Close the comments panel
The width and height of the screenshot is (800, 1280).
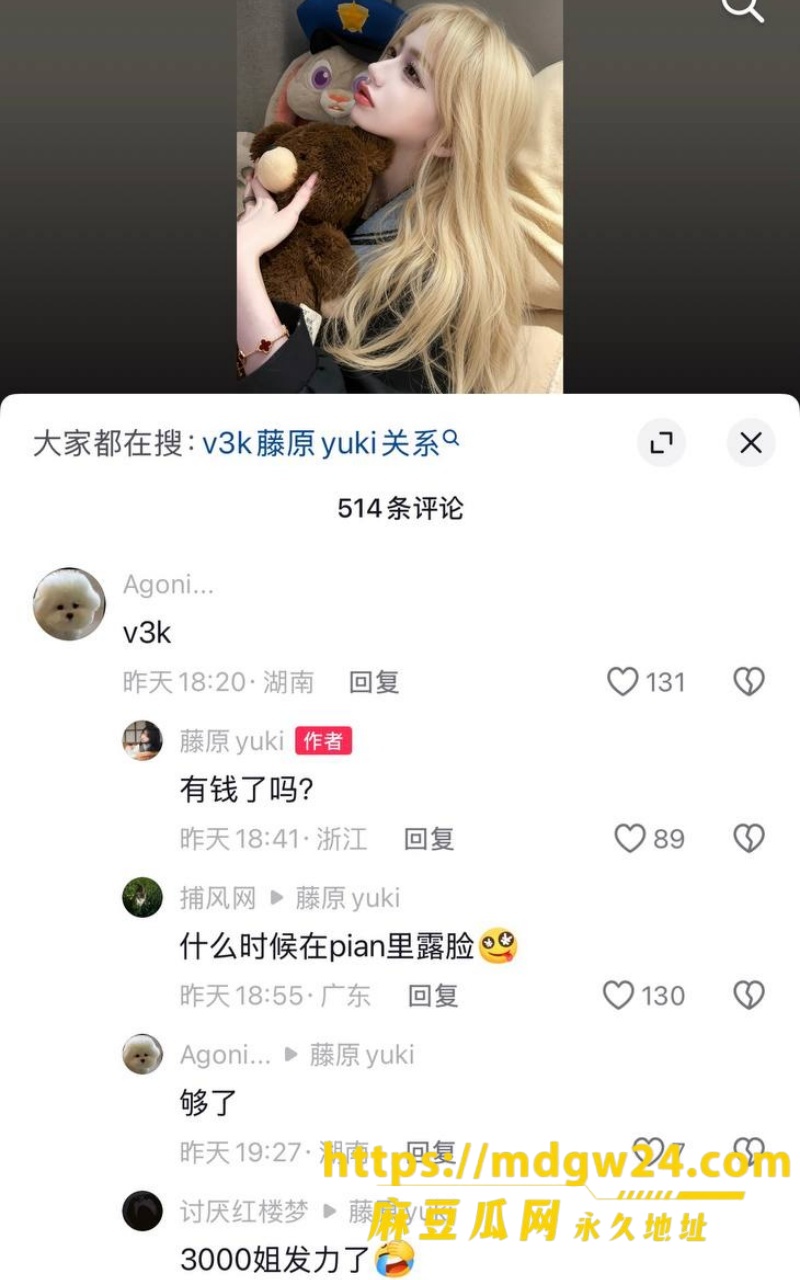[751, 443]
